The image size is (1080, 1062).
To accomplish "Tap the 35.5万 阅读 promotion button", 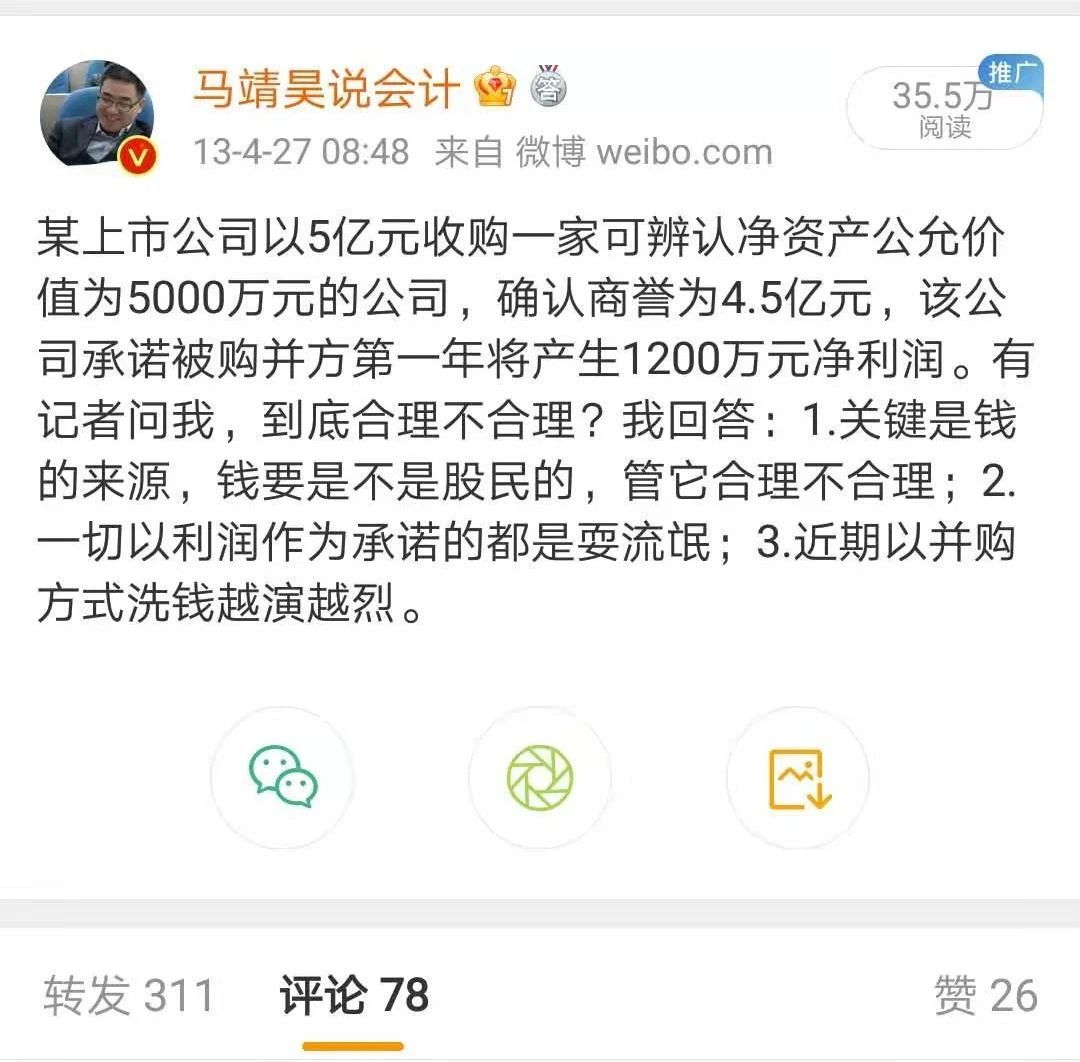I will (943, 109).
